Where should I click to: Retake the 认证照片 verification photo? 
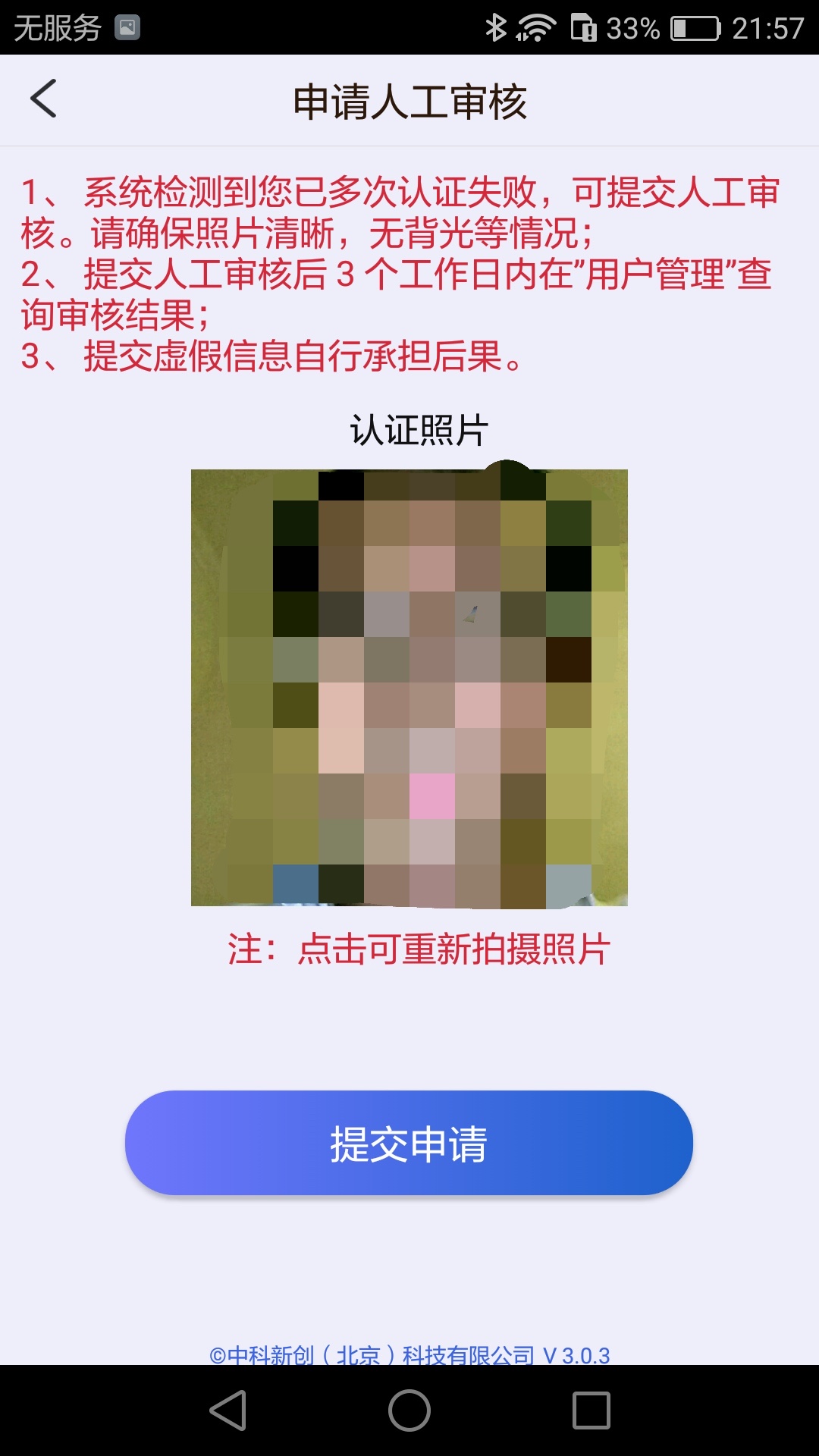pyautogui.click(x=409, y=687)
